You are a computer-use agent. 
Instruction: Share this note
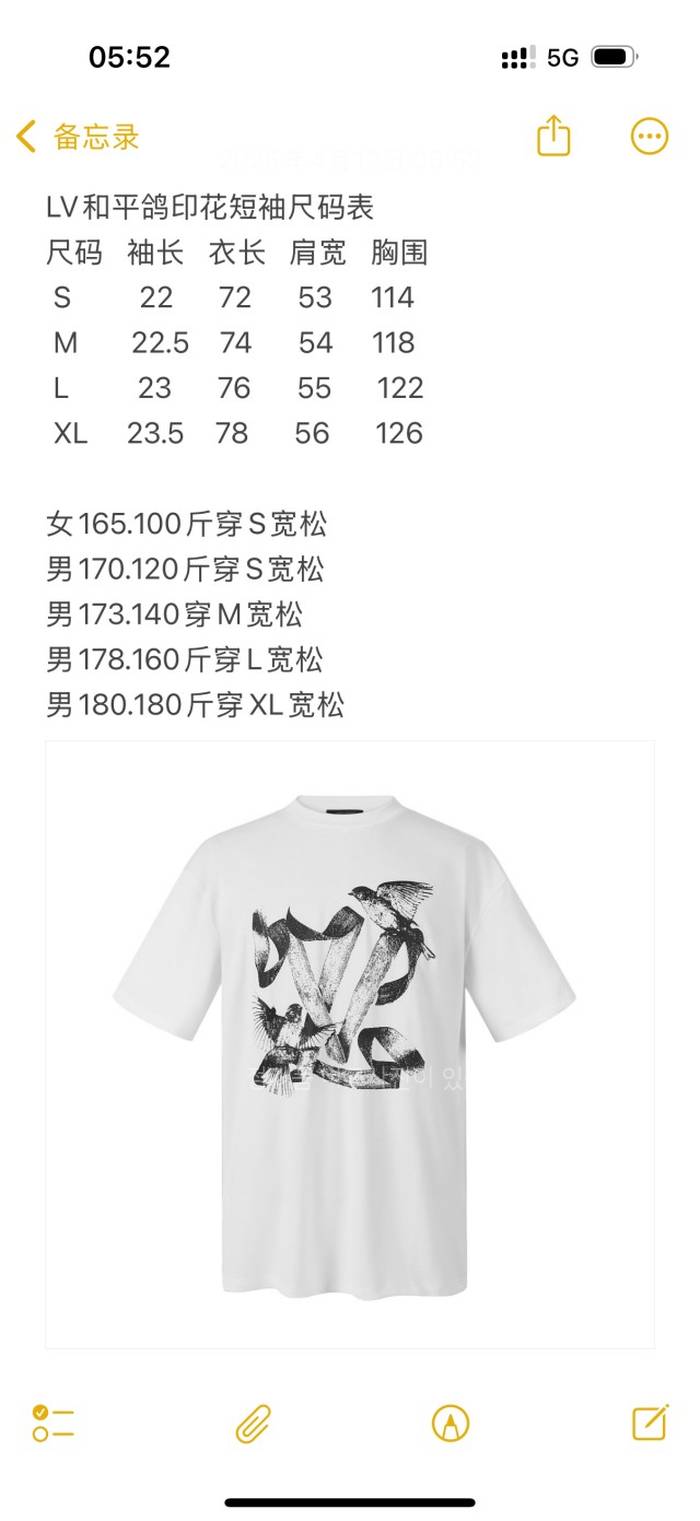[553, 136]
